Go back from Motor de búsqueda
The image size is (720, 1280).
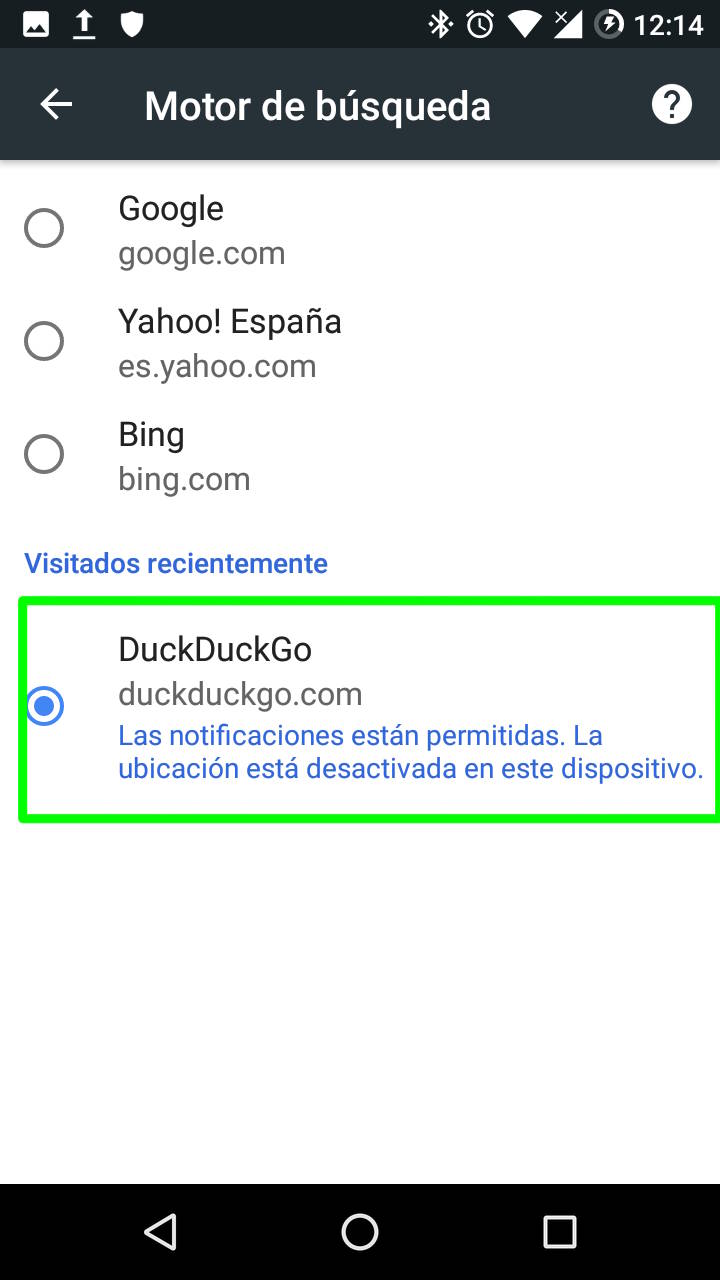(56, 104)
